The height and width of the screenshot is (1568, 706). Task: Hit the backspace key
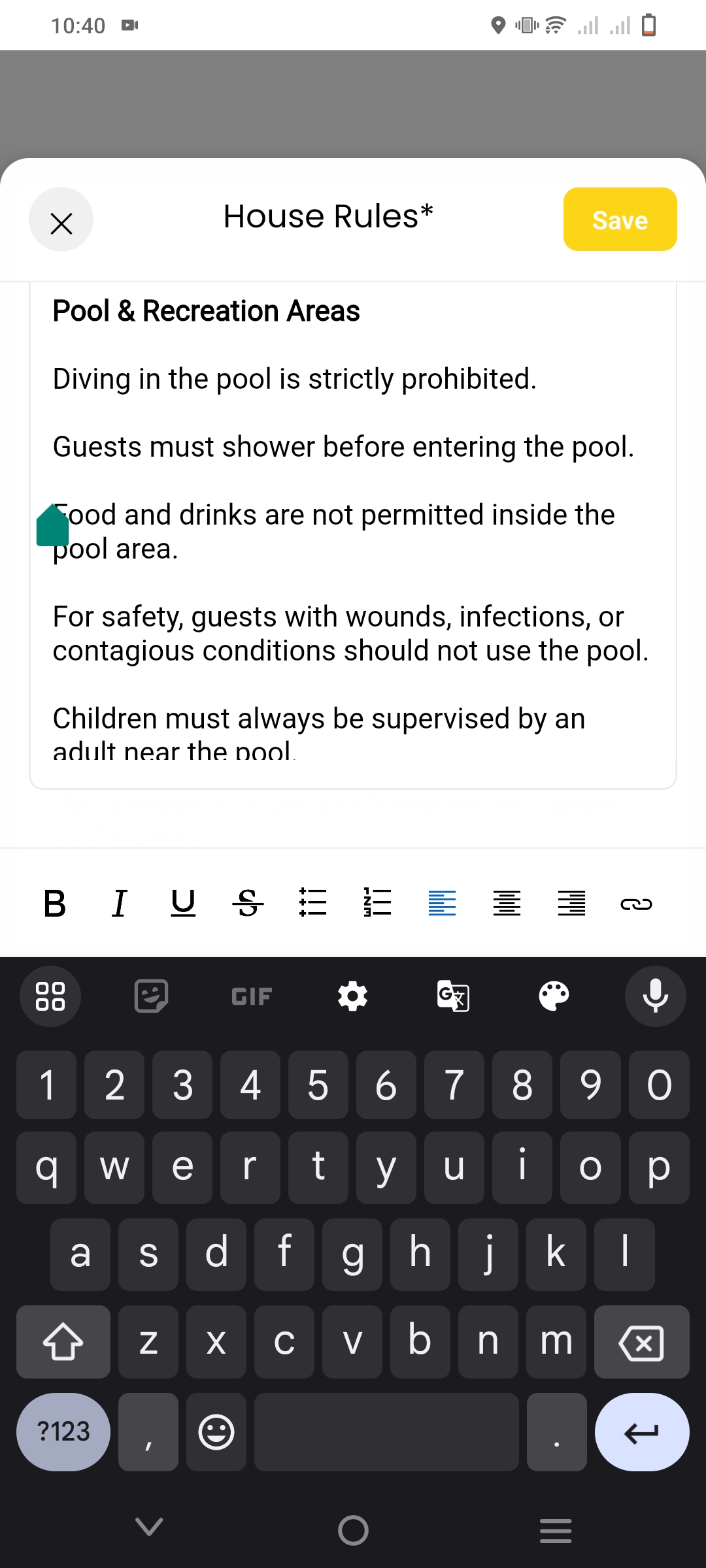click(641, 1342)
